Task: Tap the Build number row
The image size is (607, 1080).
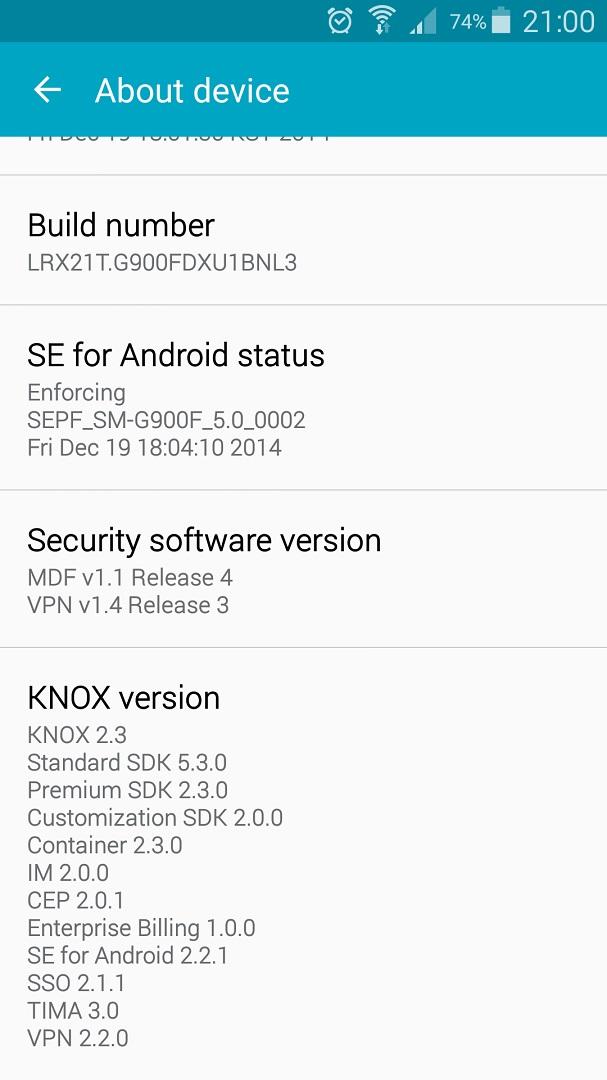Action: point(303,241)
